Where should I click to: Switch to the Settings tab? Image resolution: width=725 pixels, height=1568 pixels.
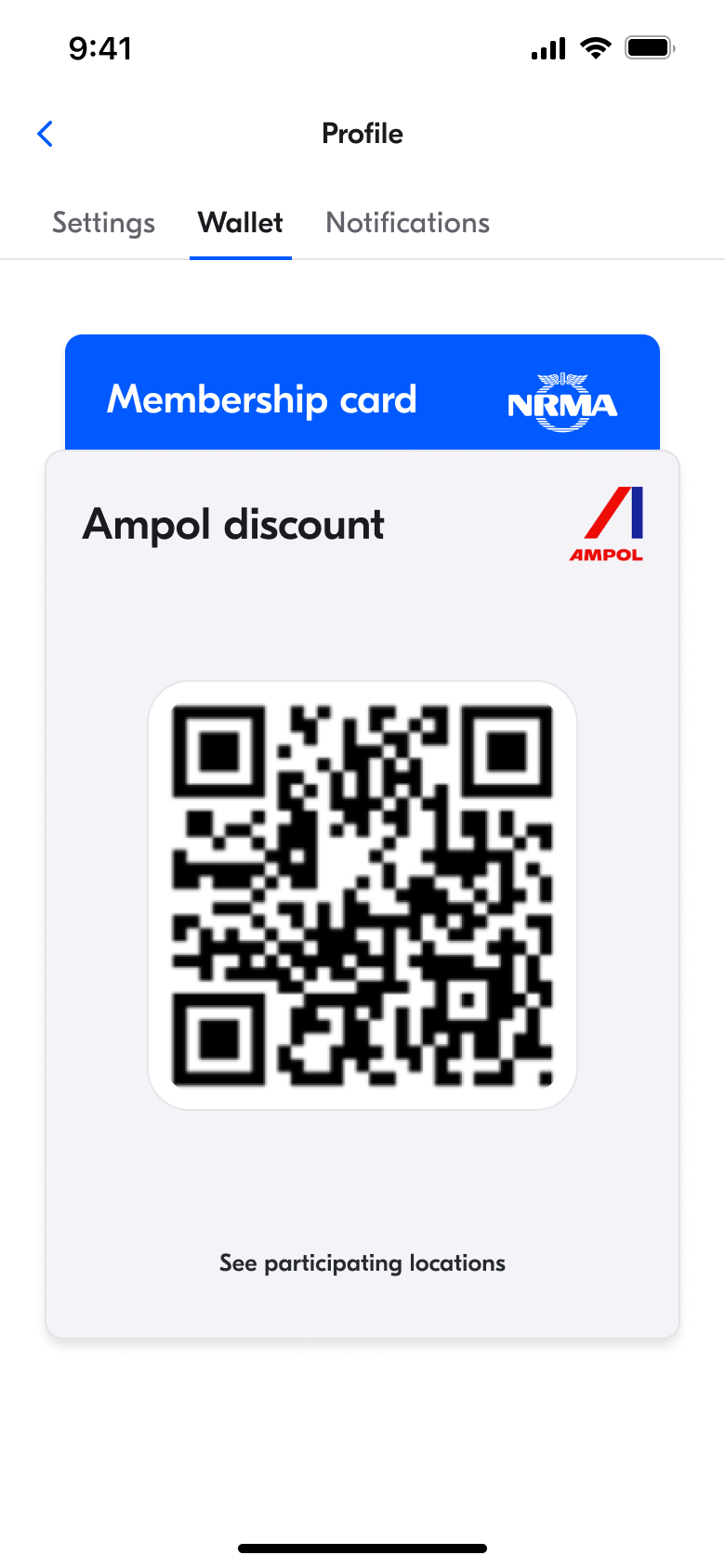pyautogui.click(x=103, y=223)
